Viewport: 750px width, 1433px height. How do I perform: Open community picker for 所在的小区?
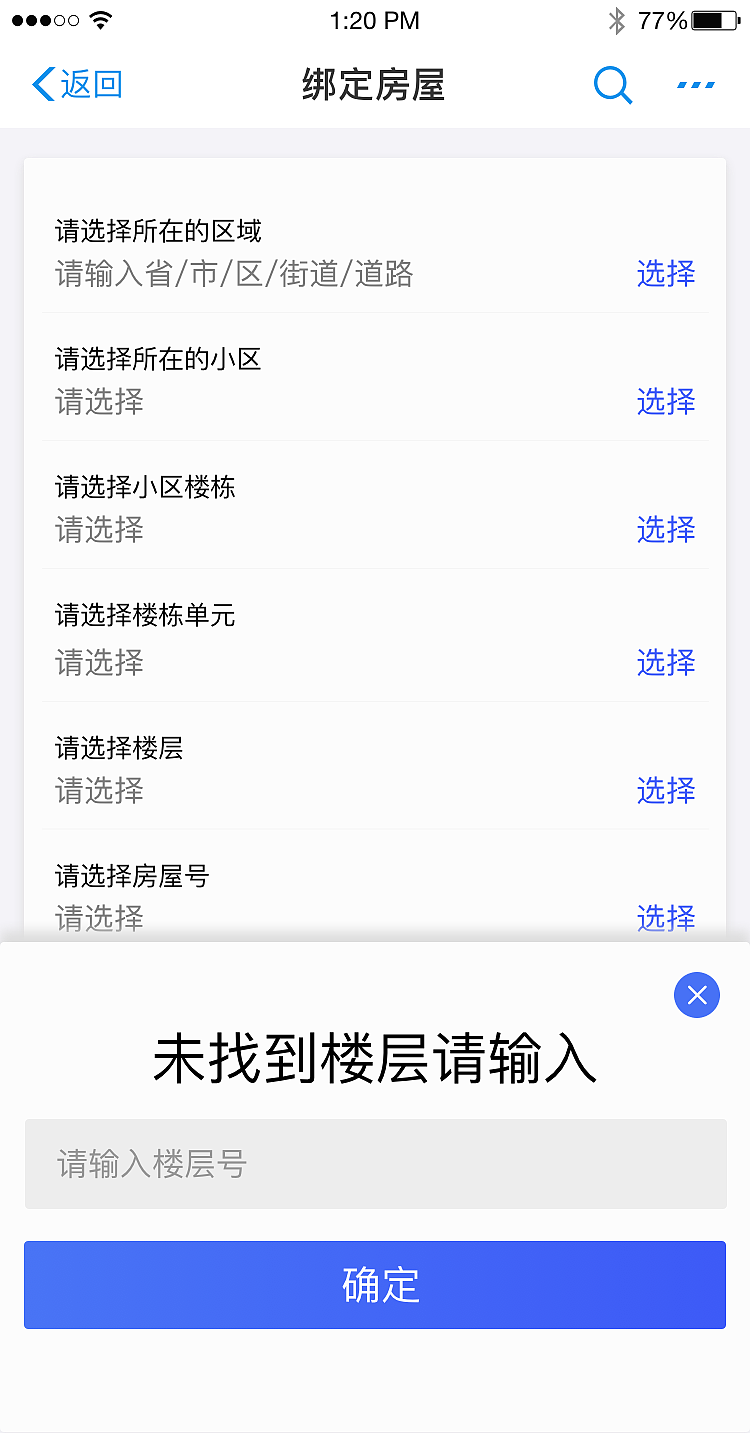pos(665,402)
